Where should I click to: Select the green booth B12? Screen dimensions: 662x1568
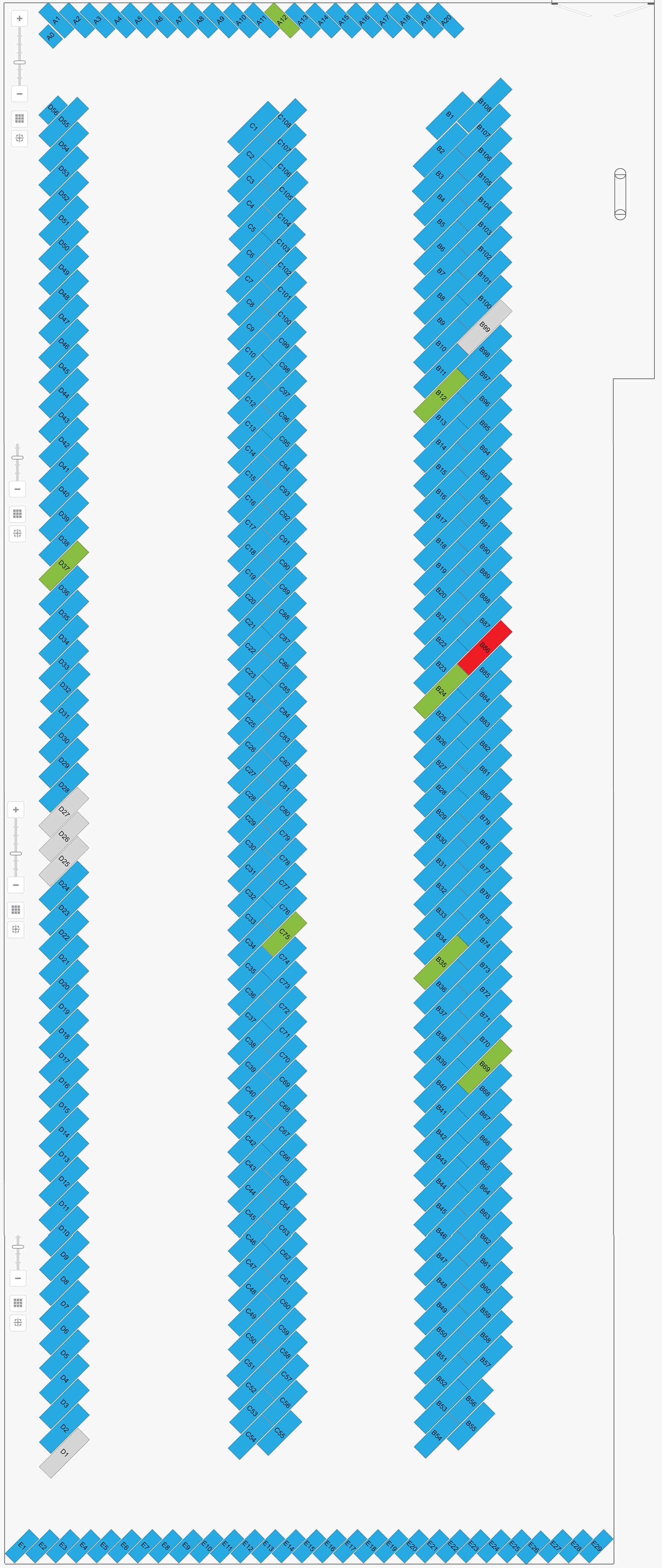click(x=441, y=395)
